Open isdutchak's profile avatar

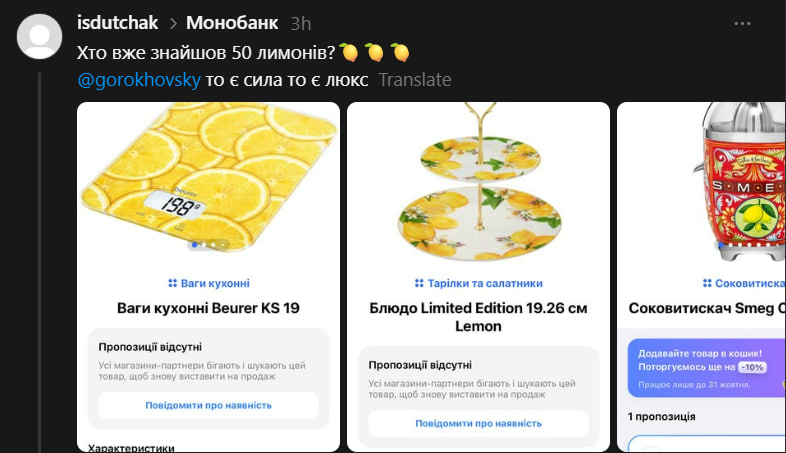pyautogui.click(x=40, y=38)
